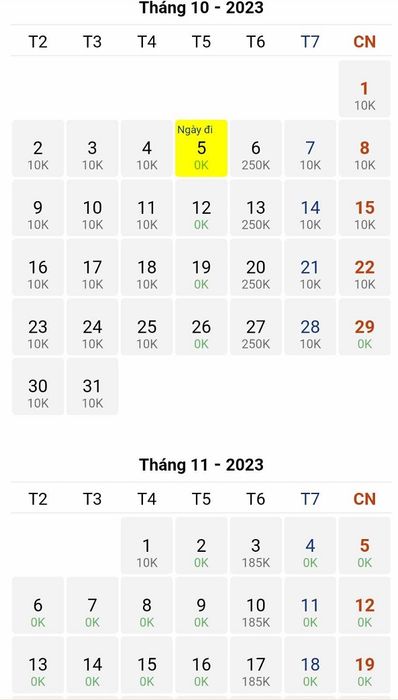Select November 15 date
The image size is (398, 700).
point(147,665)
